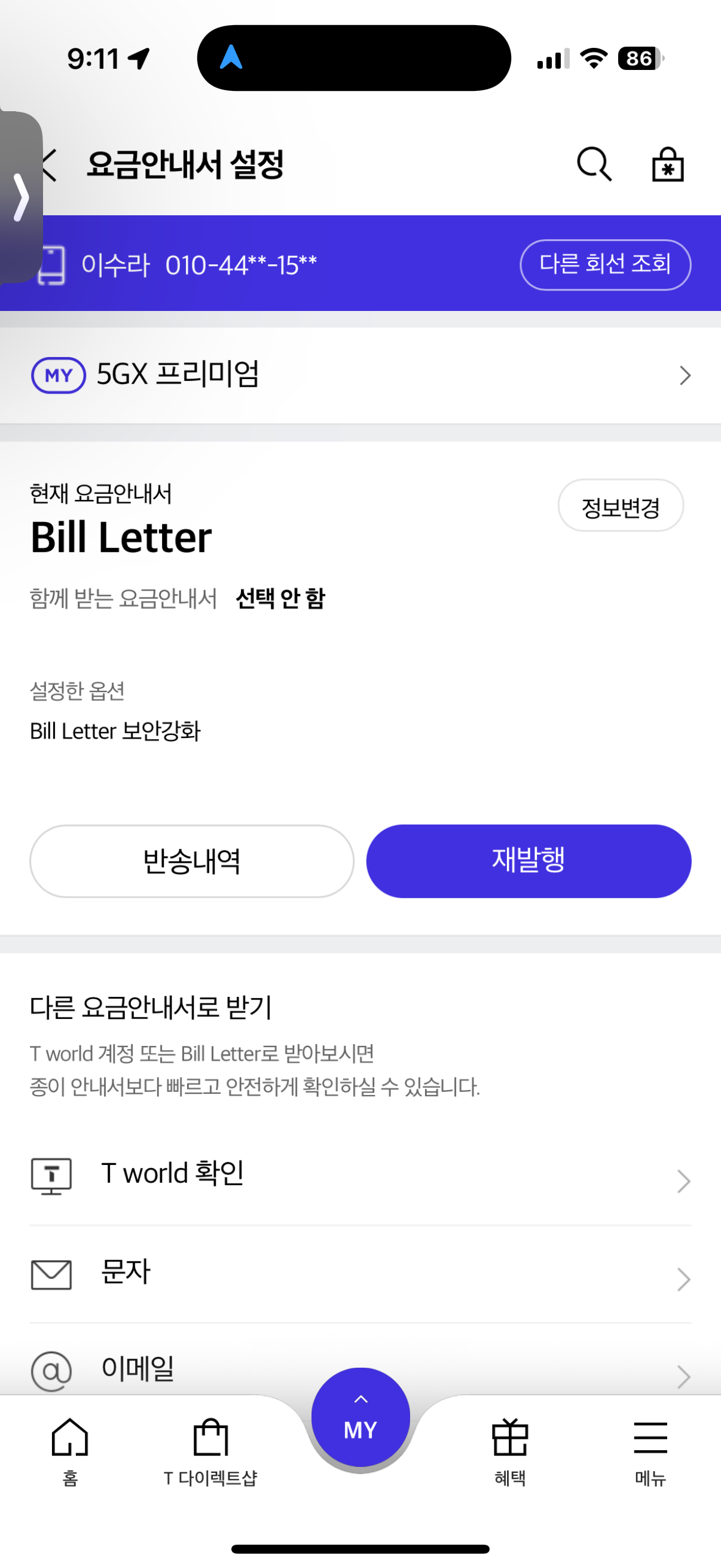View 반송내역 history
Screen dimensions: 721x1568
192,861
